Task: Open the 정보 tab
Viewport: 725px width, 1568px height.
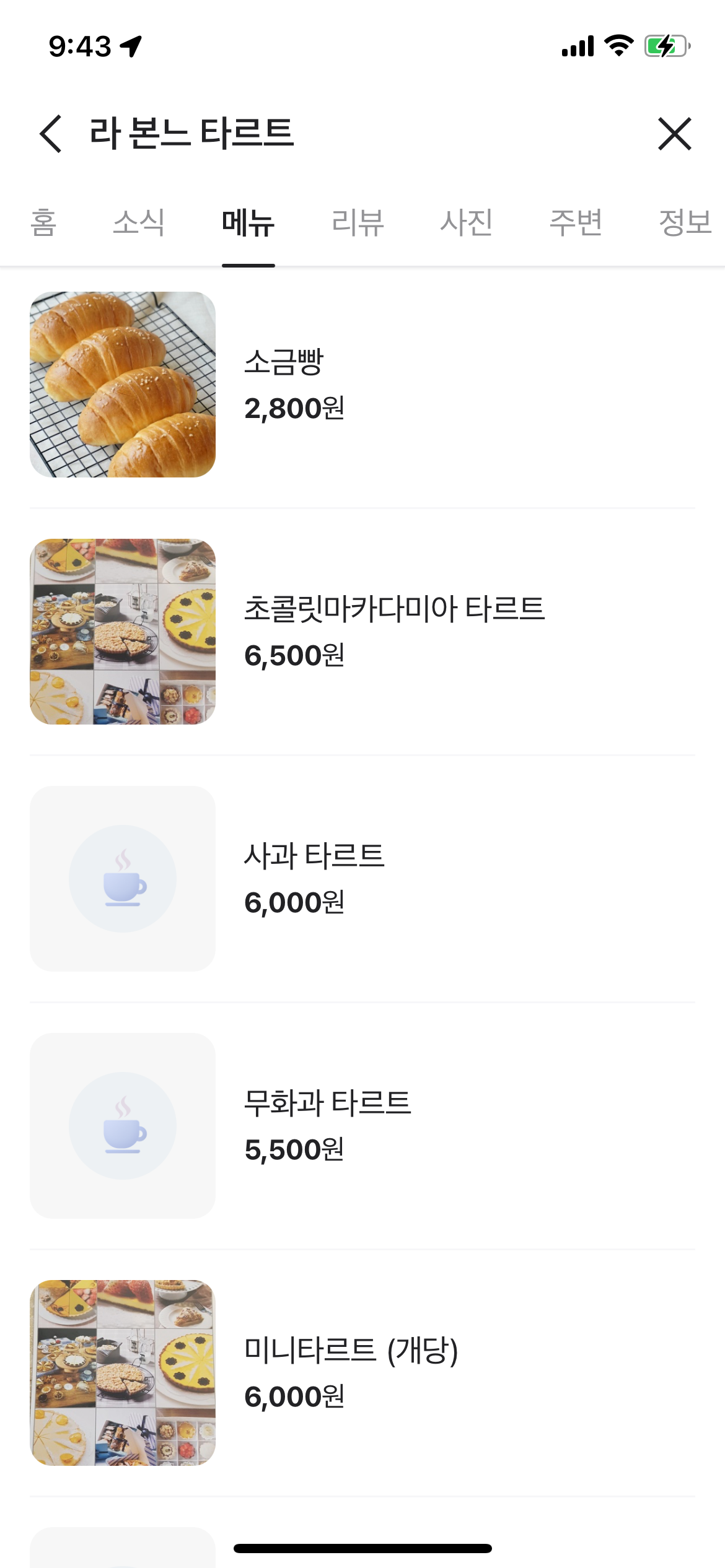Action: point(685,222)
